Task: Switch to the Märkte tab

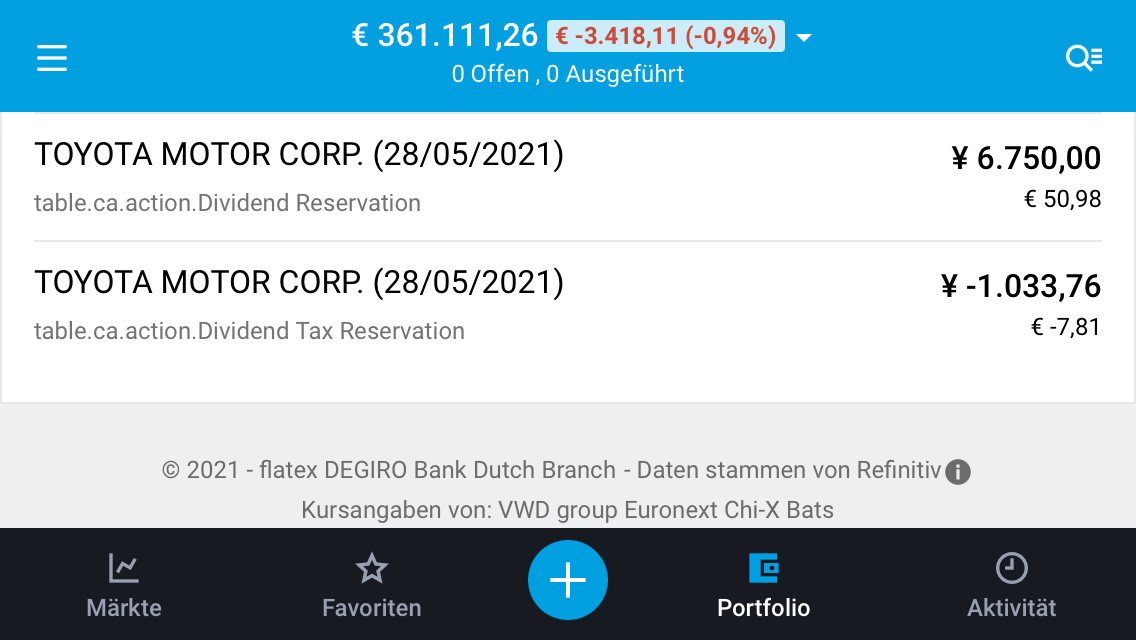Action: click(124, 585)
